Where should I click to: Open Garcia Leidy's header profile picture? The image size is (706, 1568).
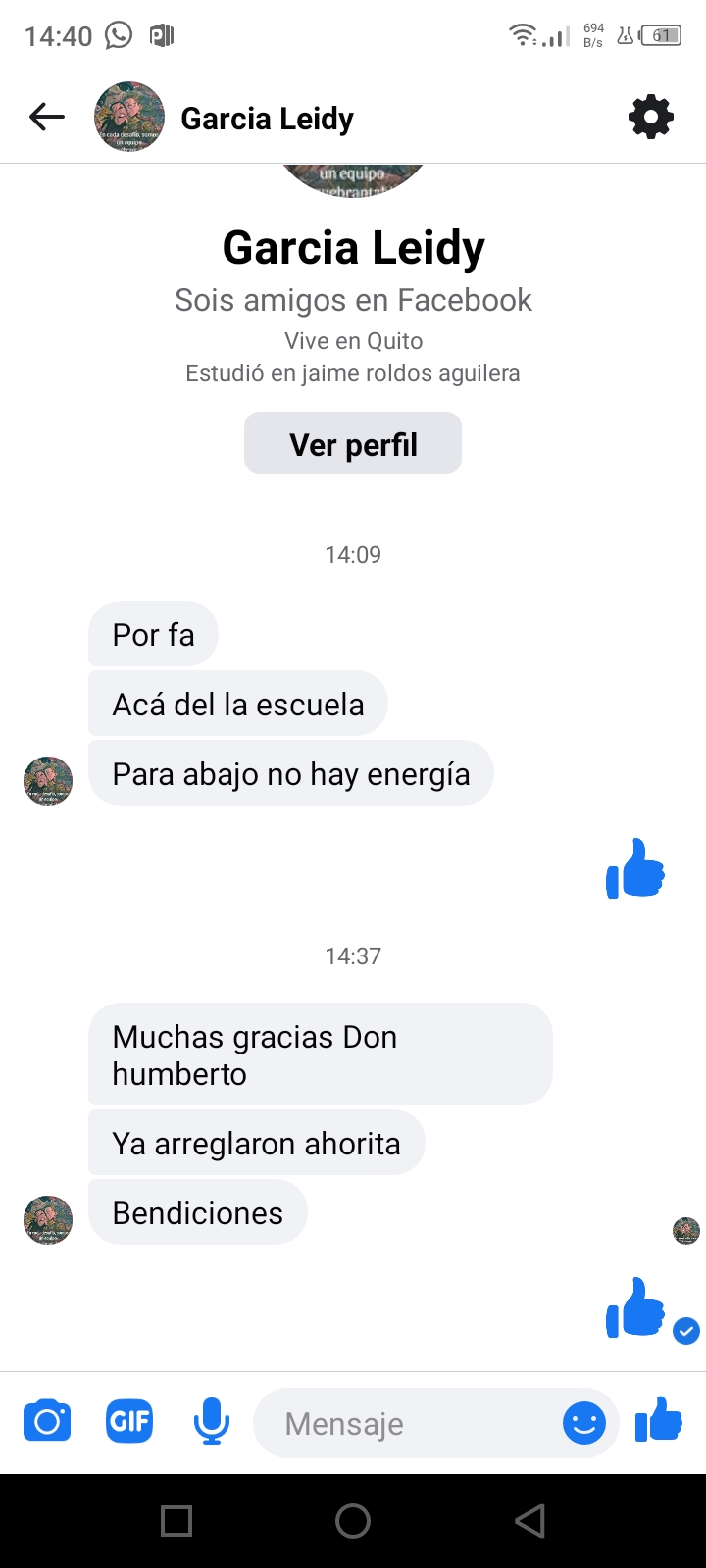click(x=129, y=118)
